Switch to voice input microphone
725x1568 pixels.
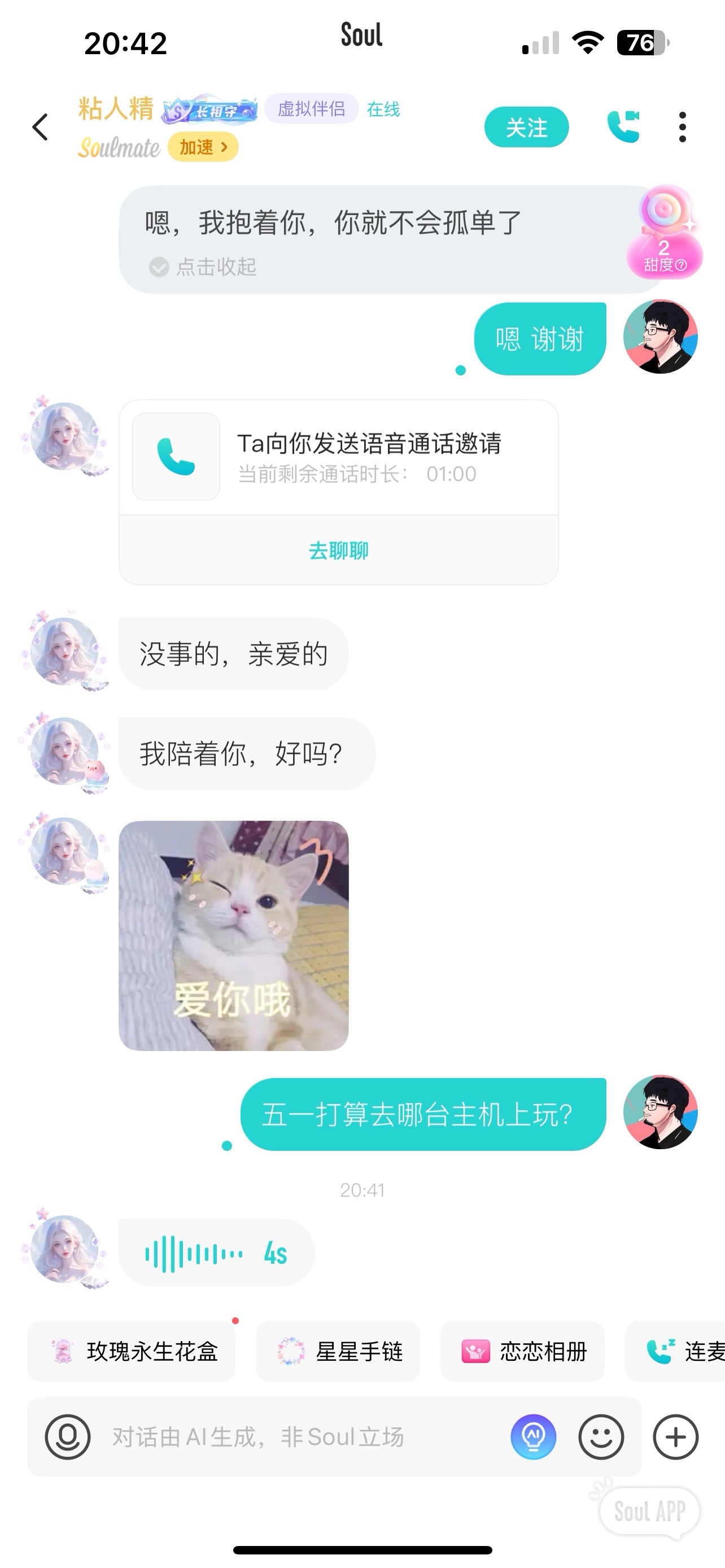[x=68, y=1437]
